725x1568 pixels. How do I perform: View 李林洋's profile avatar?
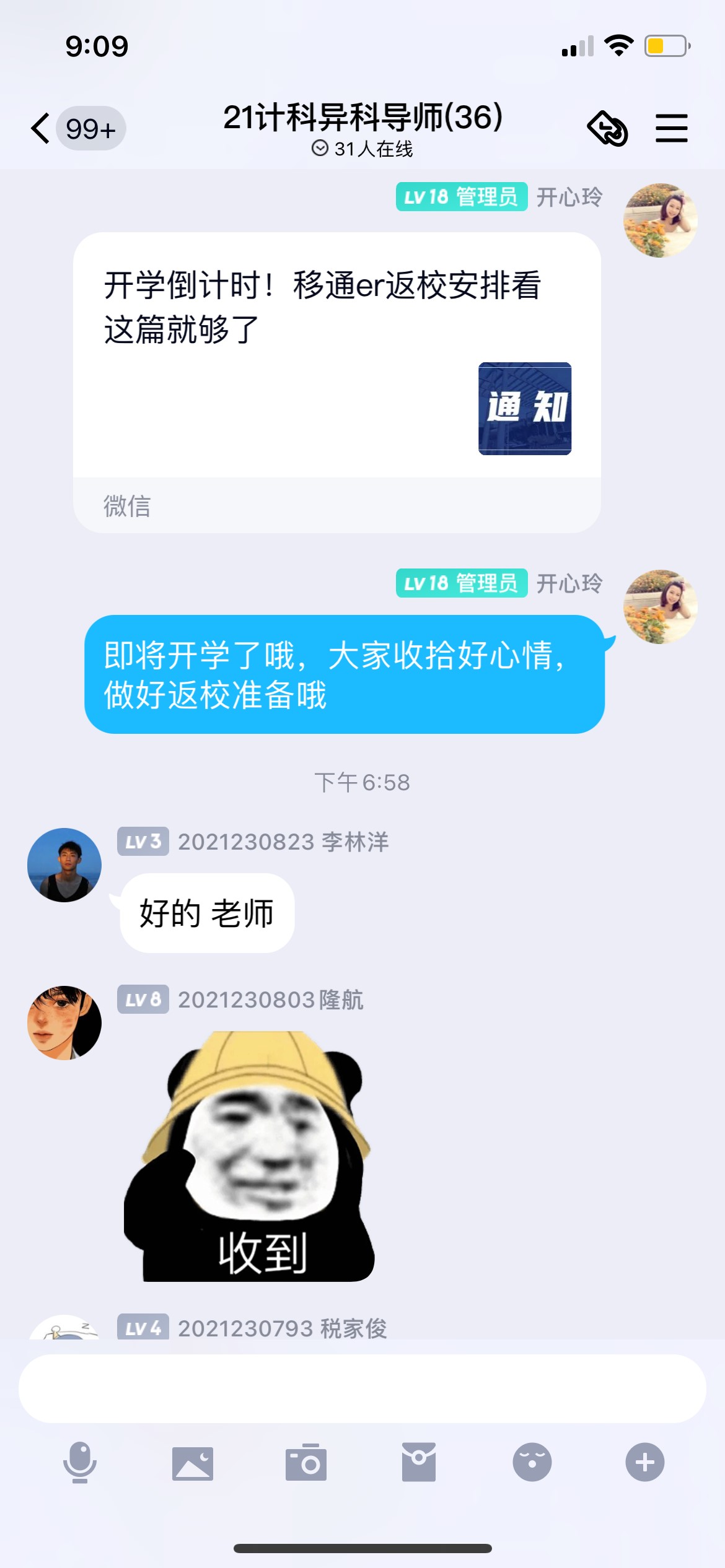tap(64, 865)
